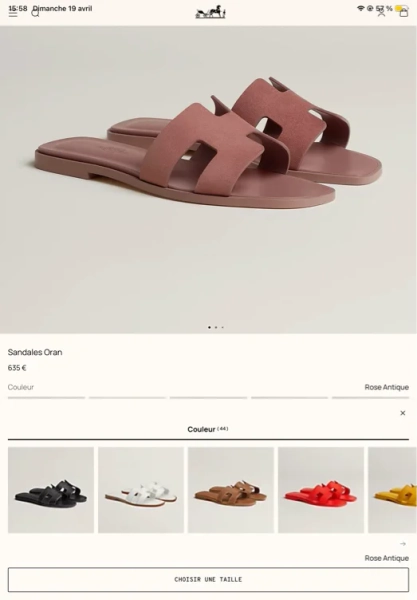417x600 pixels.
Task: Tap Choisir une taille button
Action: coord(208,579)
